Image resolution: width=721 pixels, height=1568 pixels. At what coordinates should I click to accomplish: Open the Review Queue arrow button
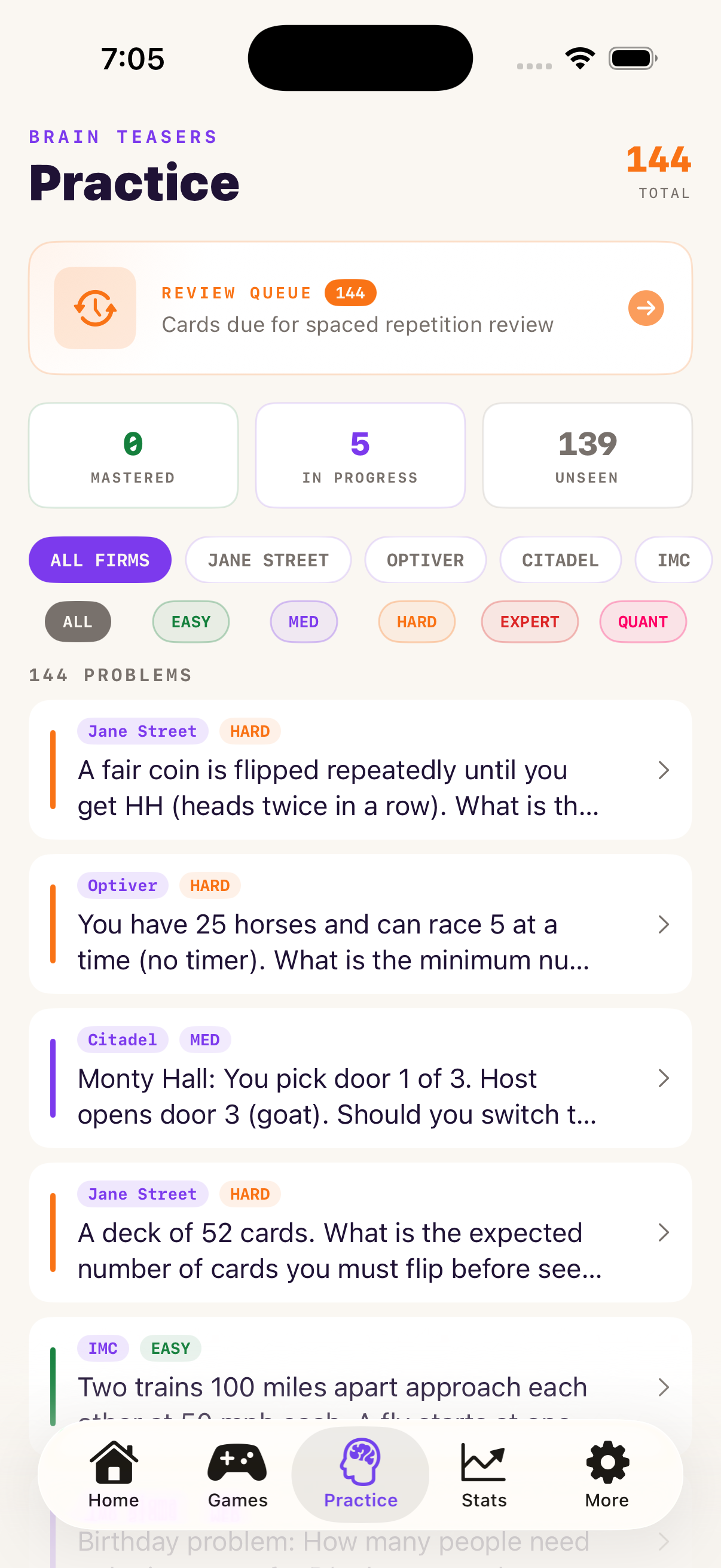pyautogui.click(x=646, y=308)
